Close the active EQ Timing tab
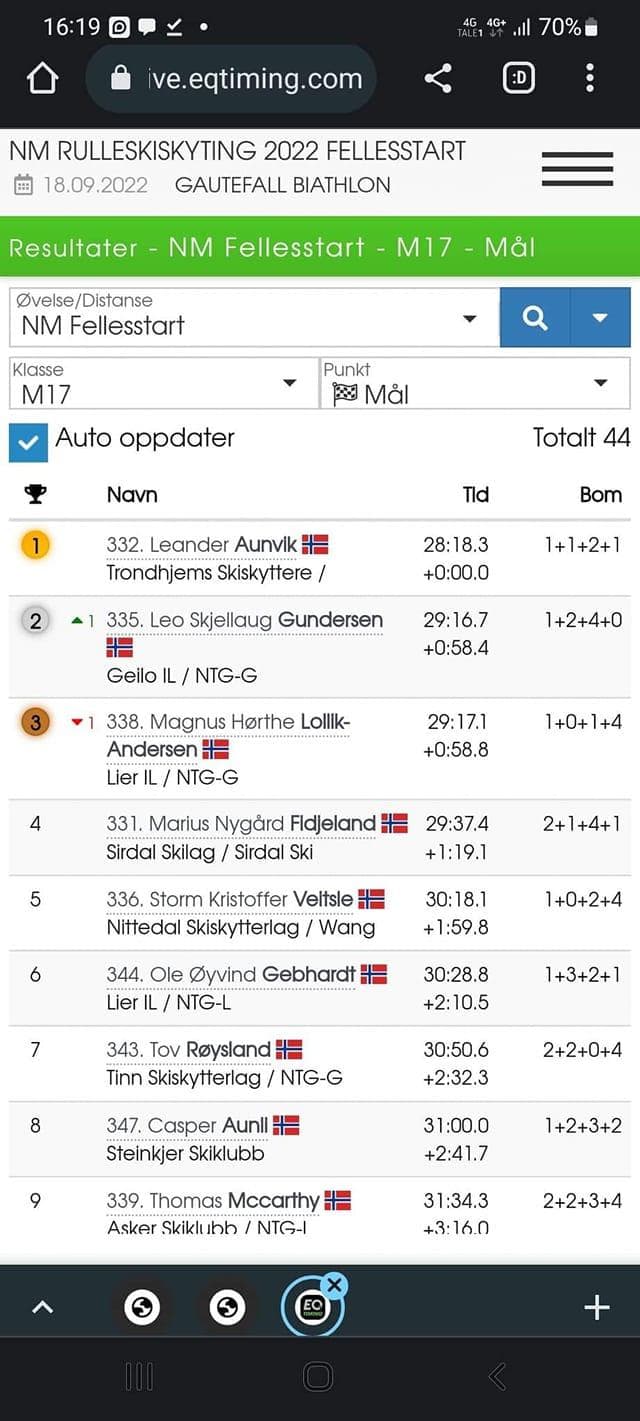The image size is (640, 1421). [x=335, y=1286]
